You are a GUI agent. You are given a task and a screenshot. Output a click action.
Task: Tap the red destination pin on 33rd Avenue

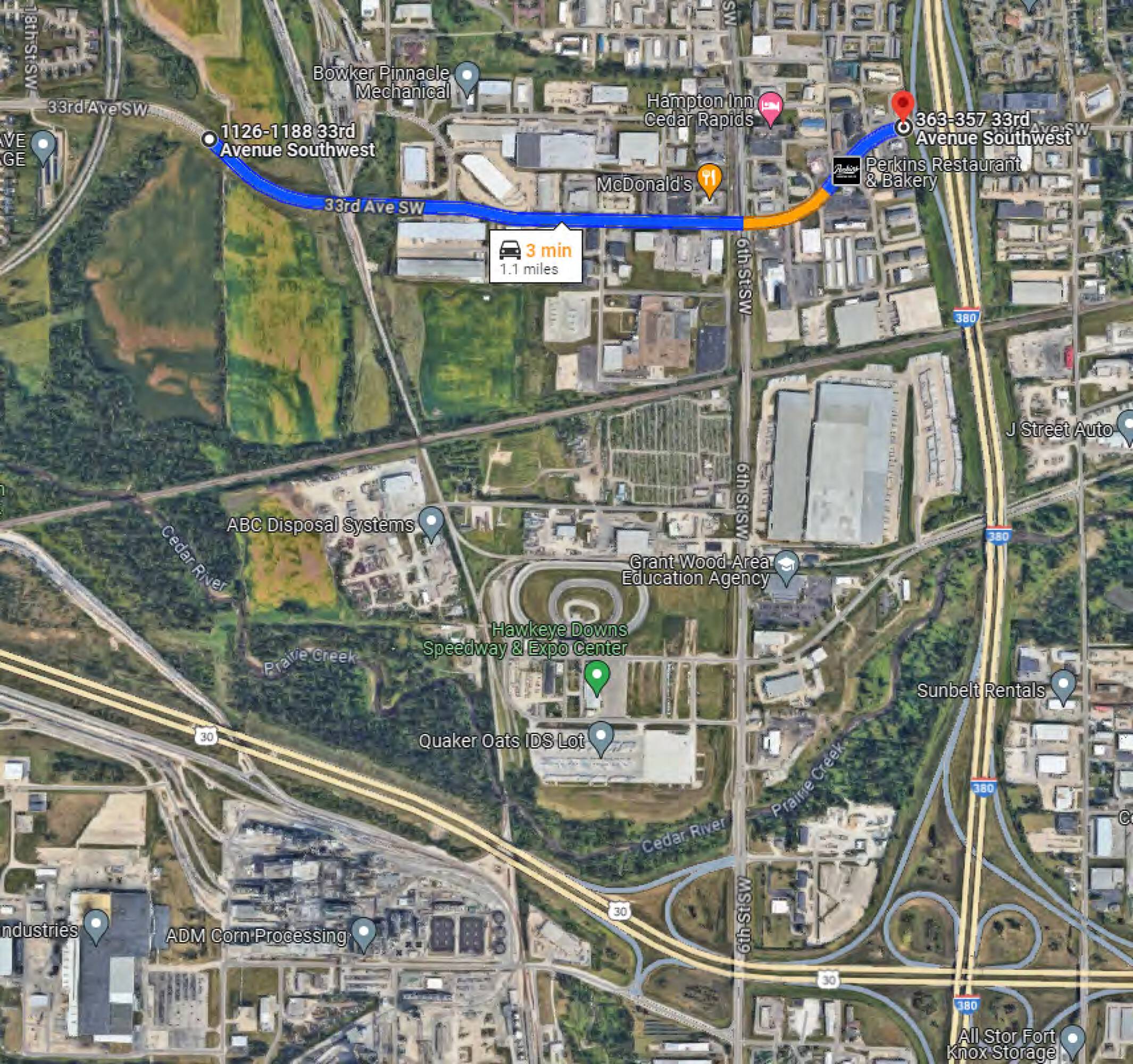pos(903,106)
